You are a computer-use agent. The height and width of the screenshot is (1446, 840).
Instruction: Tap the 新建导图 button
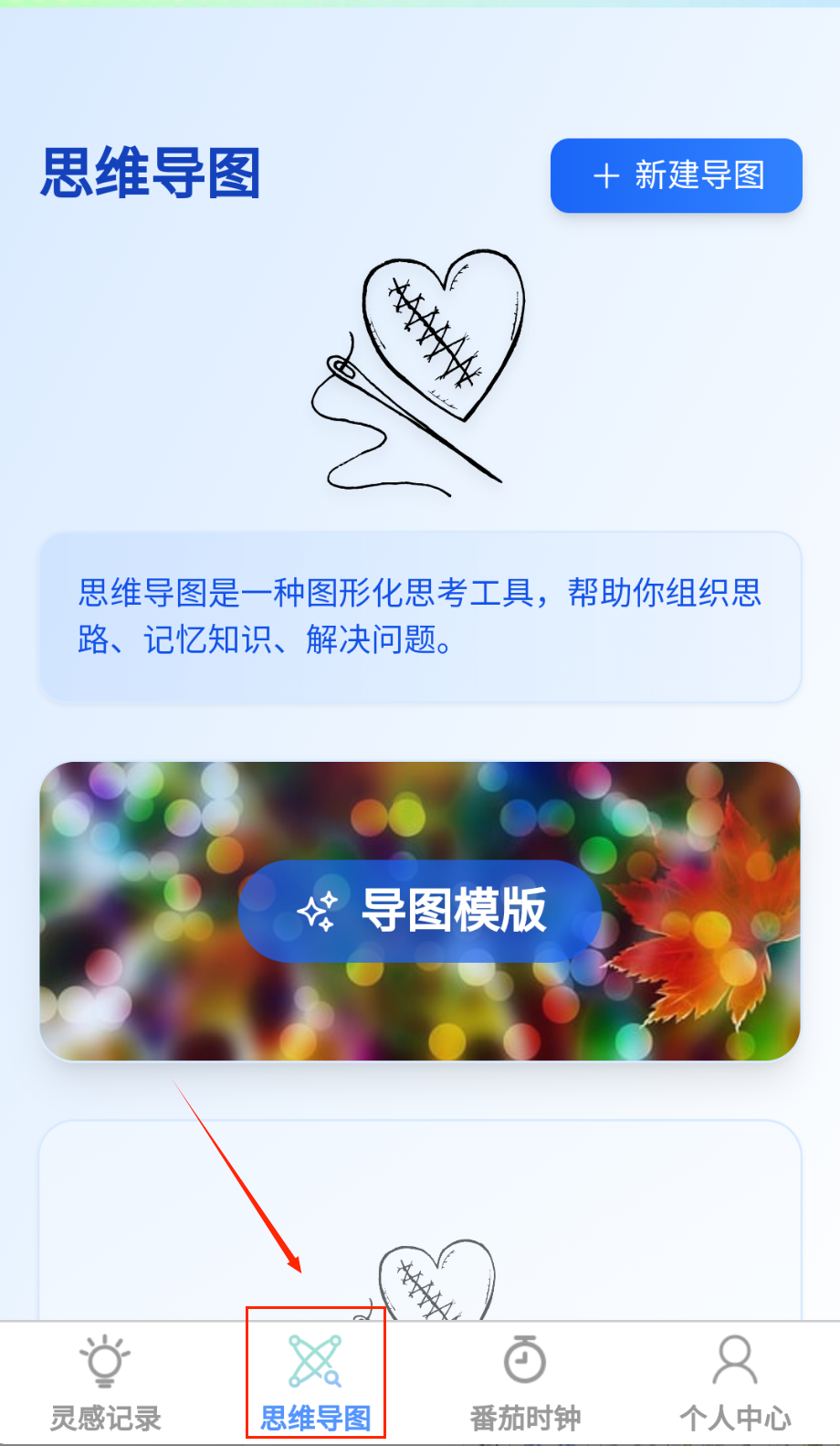[676, 175]
